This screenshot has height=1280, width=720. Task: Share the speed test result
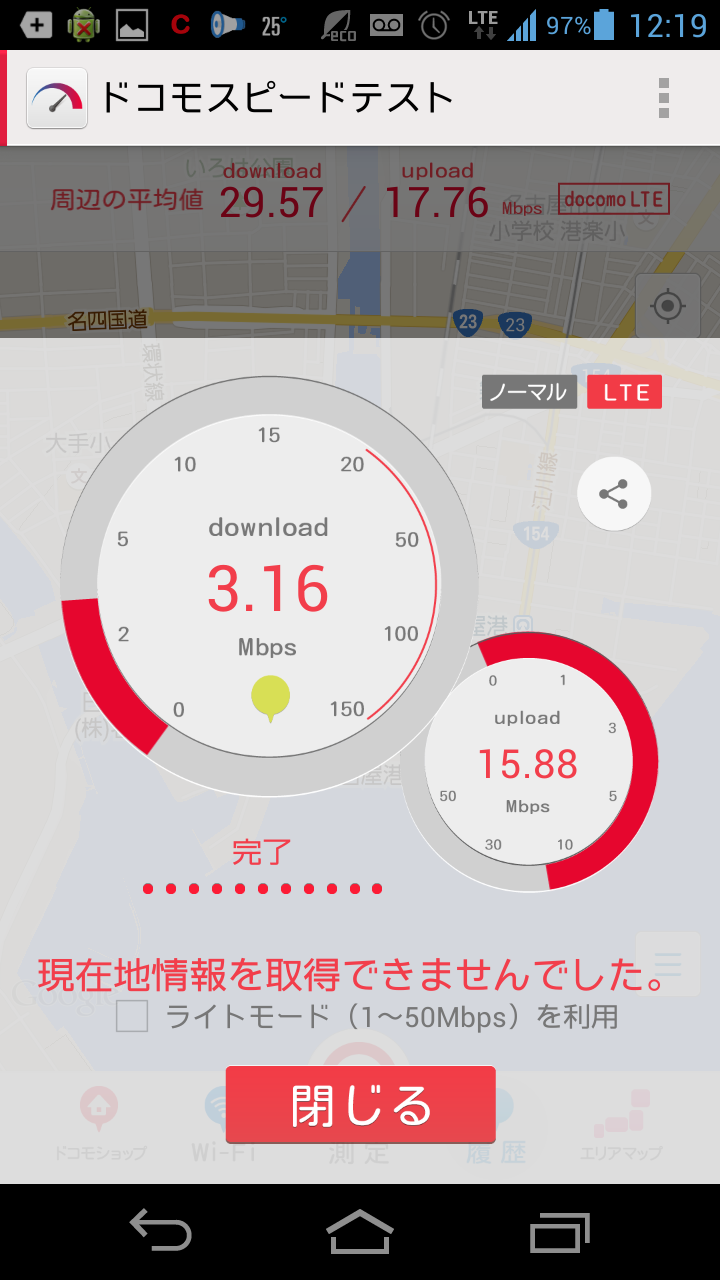pyautogui.click(x=613, y=493)
